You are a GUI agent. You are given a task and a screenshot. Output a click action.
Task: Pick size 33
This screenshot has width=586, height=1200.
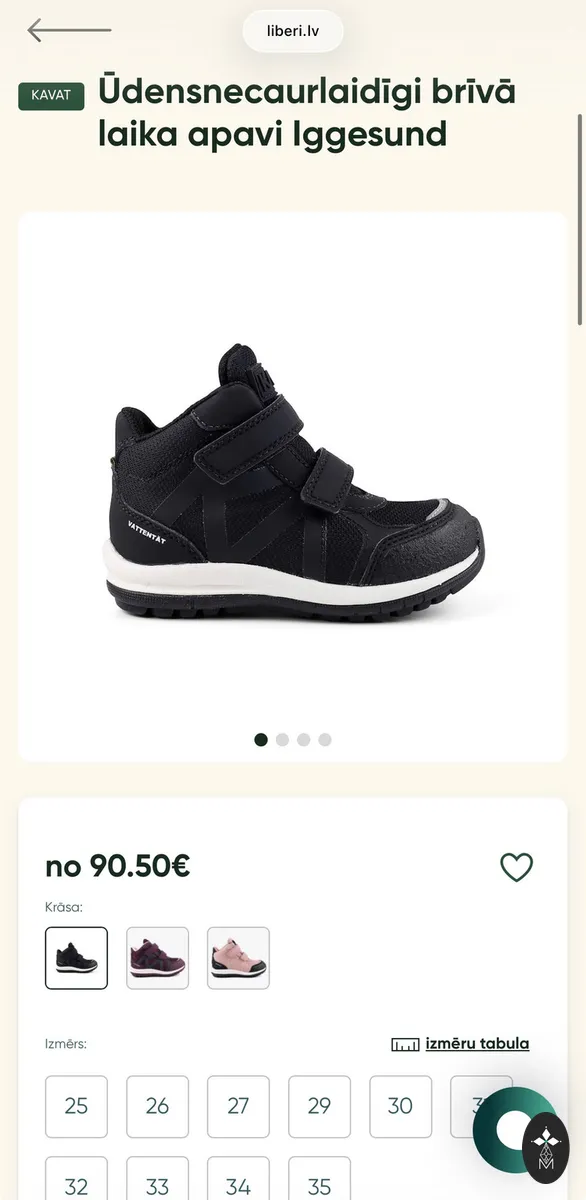157,1178
